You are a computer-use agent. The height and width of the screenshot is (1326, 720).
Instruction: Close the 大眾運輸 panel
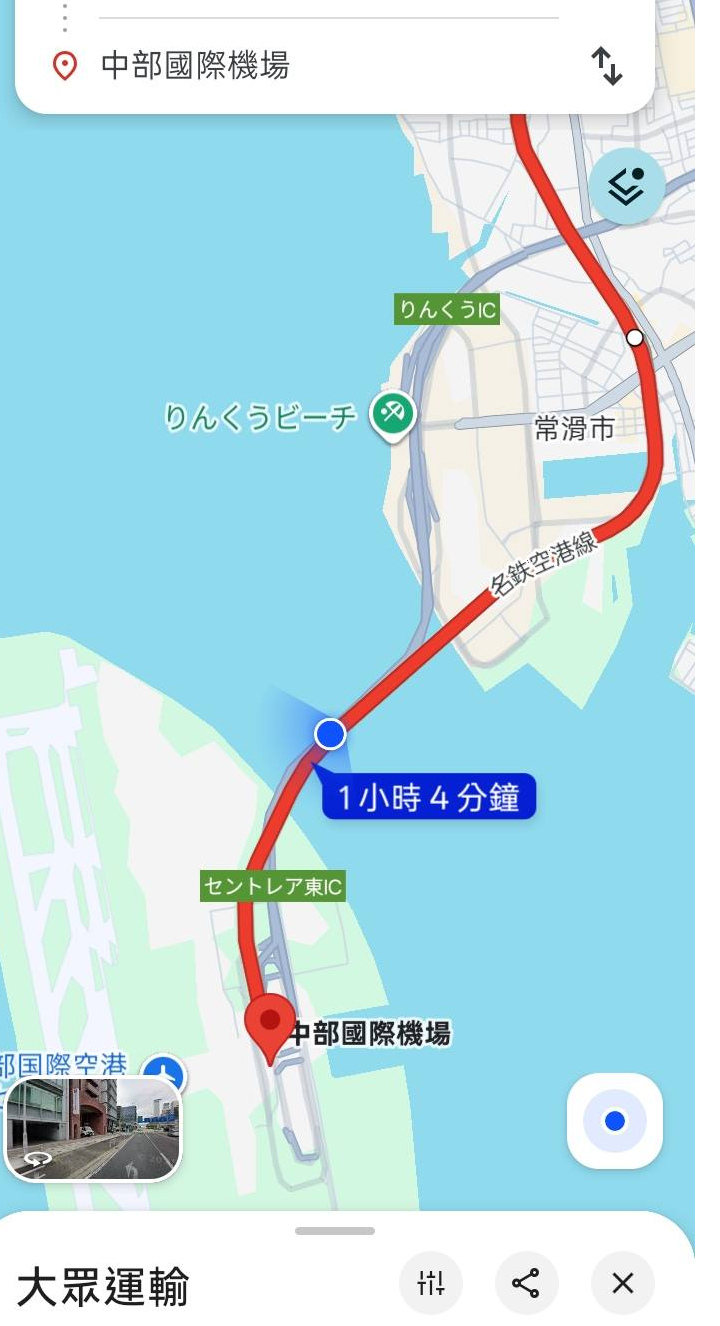[622, 1282]
